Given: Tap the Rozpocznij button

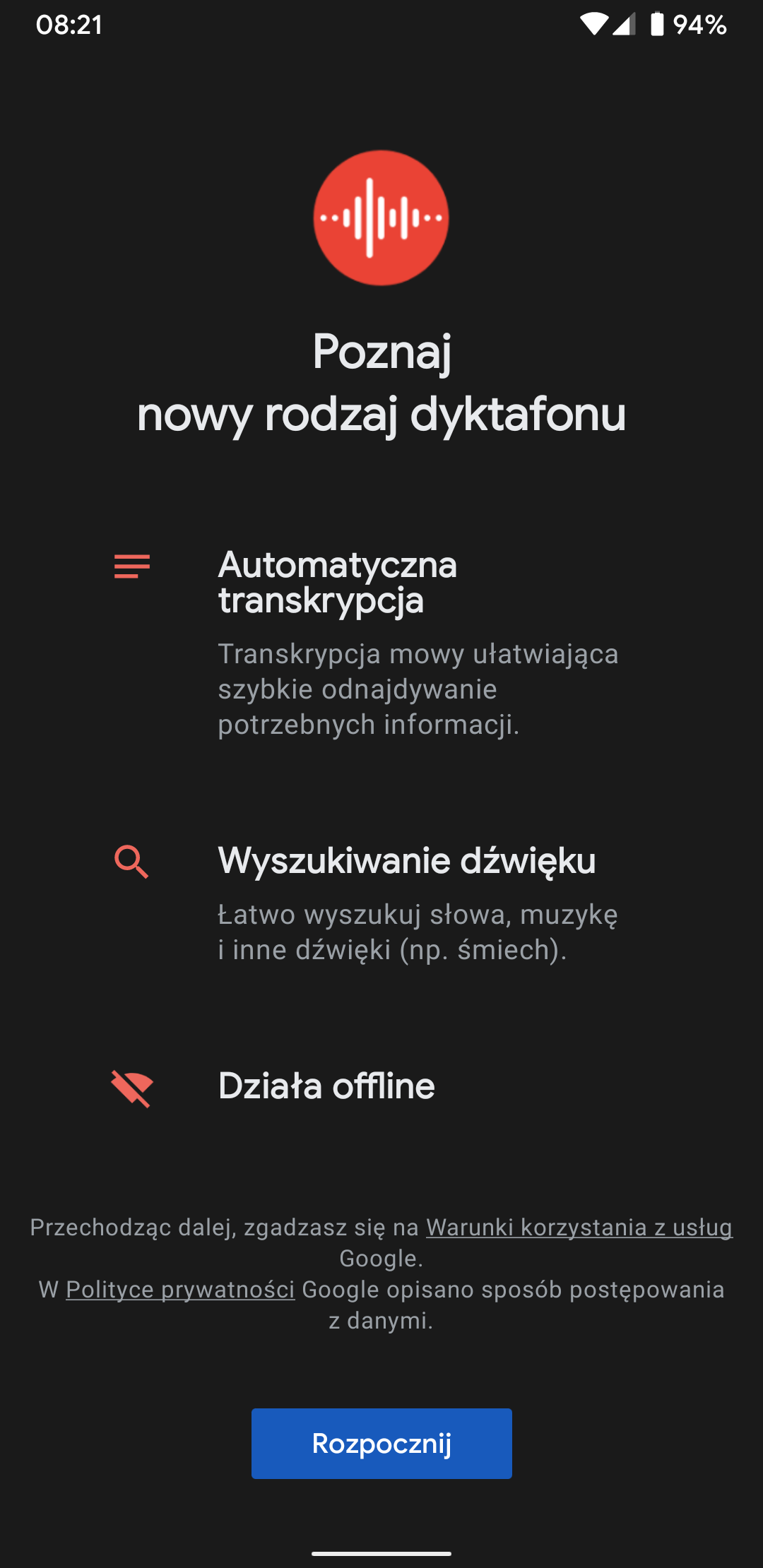Looking at the screenshot, I should tap(381, 1443).
